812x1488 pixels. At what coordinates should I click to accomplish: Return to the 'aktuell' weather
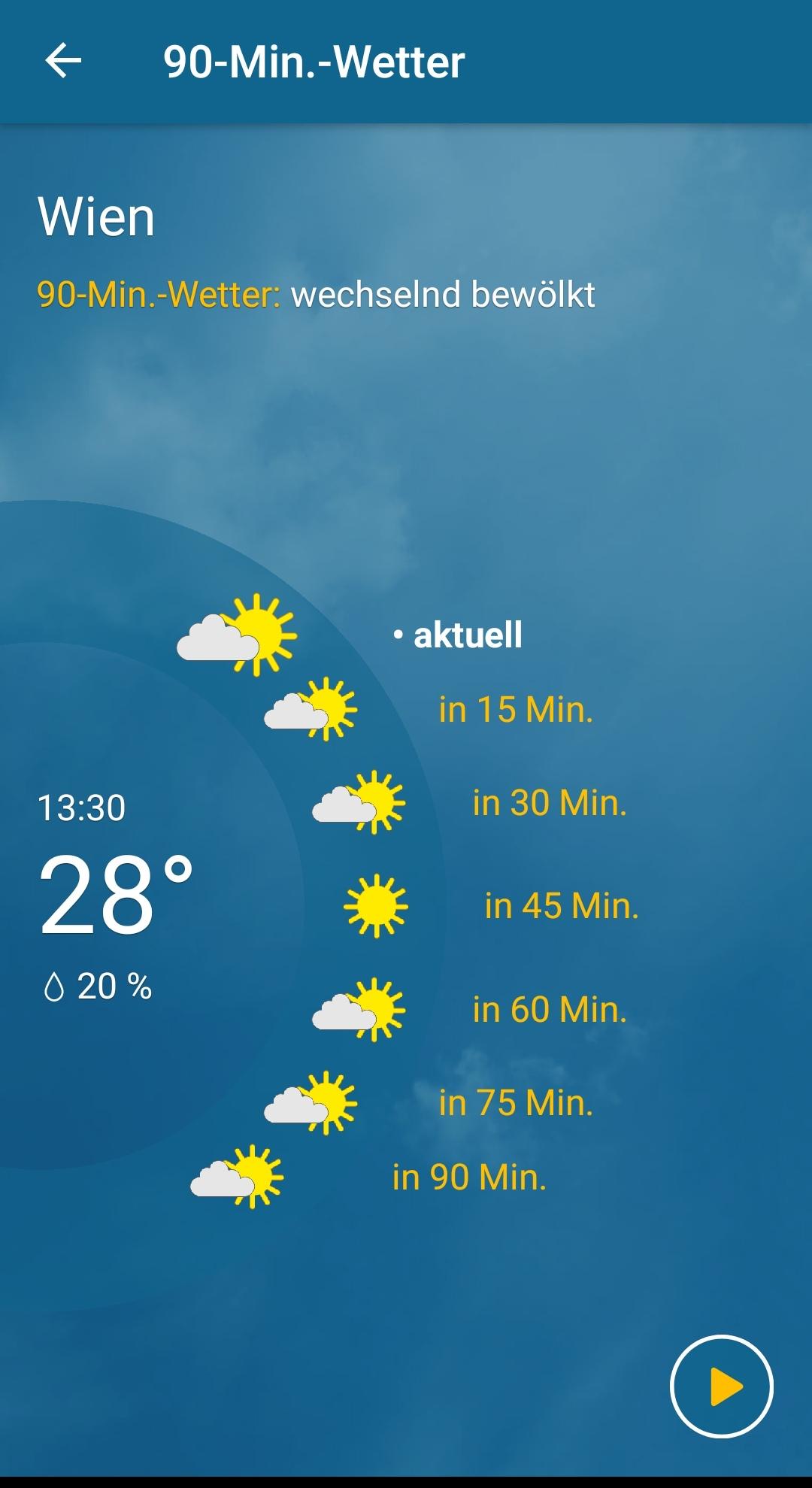(x=466, y=635)
